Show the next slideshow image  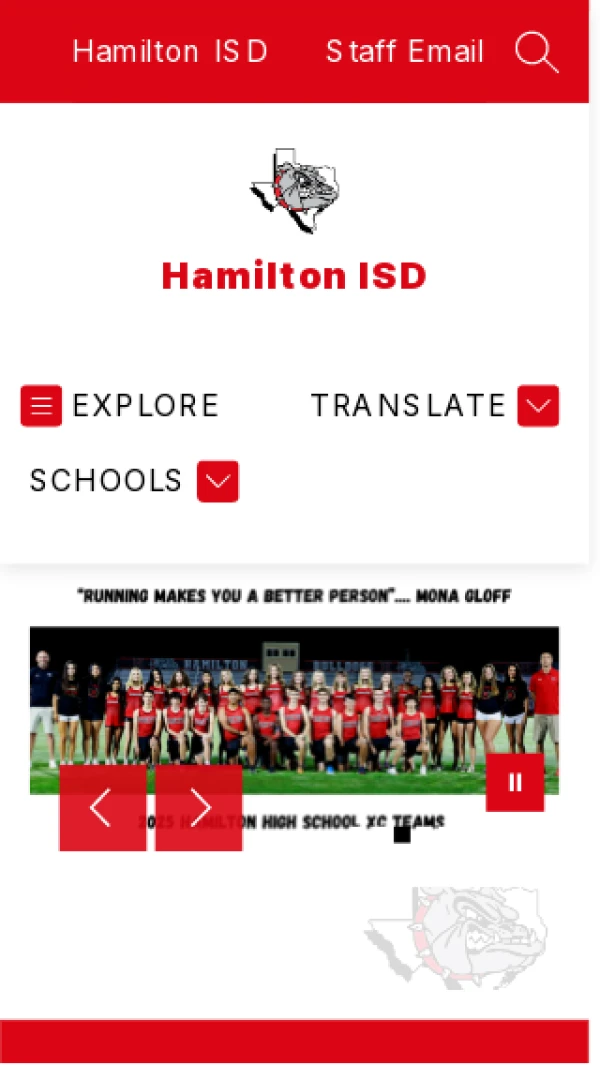199,808
